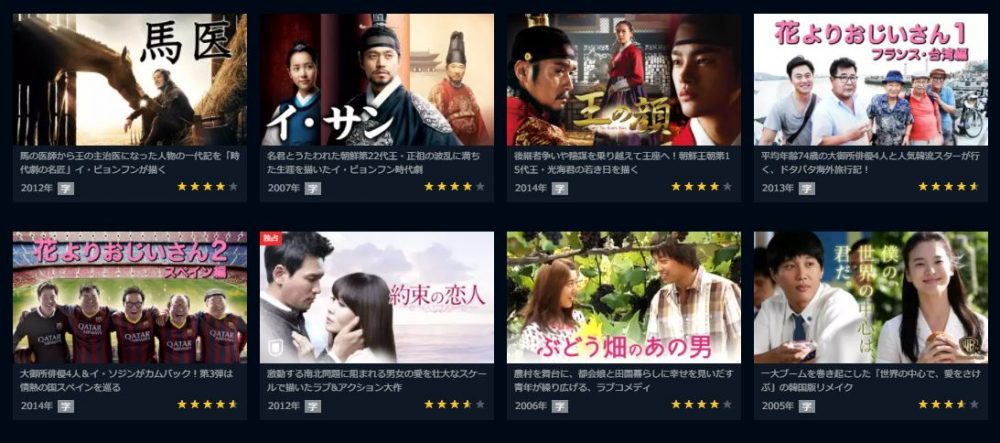This screenshot has height=443, width=1000.
Task: Open 花よりおじいさん1 フランス・台湾編
Action: pos(870,80)
